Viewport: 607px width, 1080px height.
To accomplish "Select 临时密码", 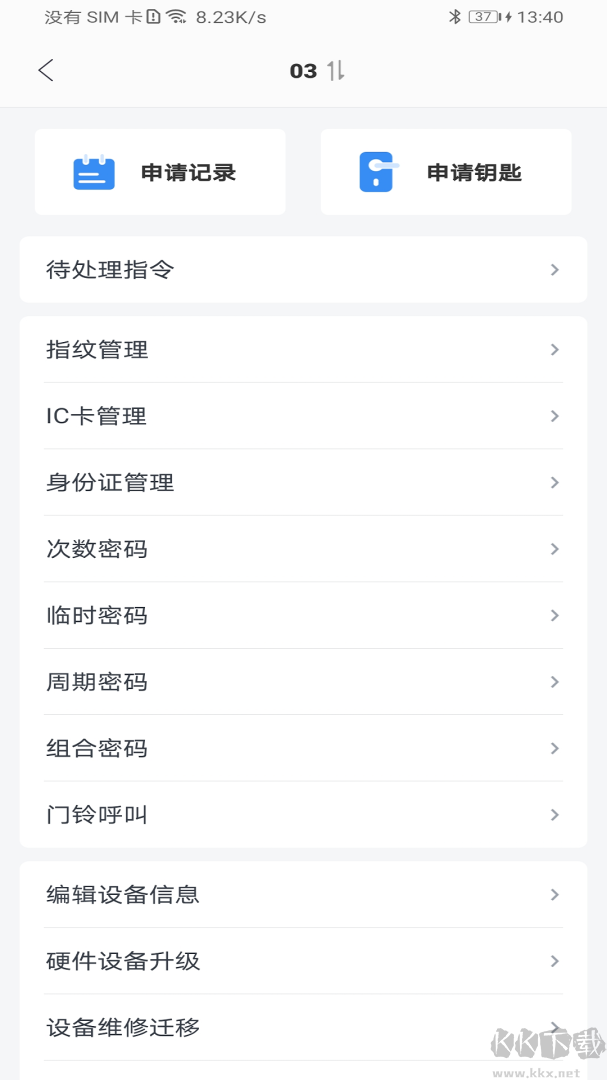I will 303,615.
